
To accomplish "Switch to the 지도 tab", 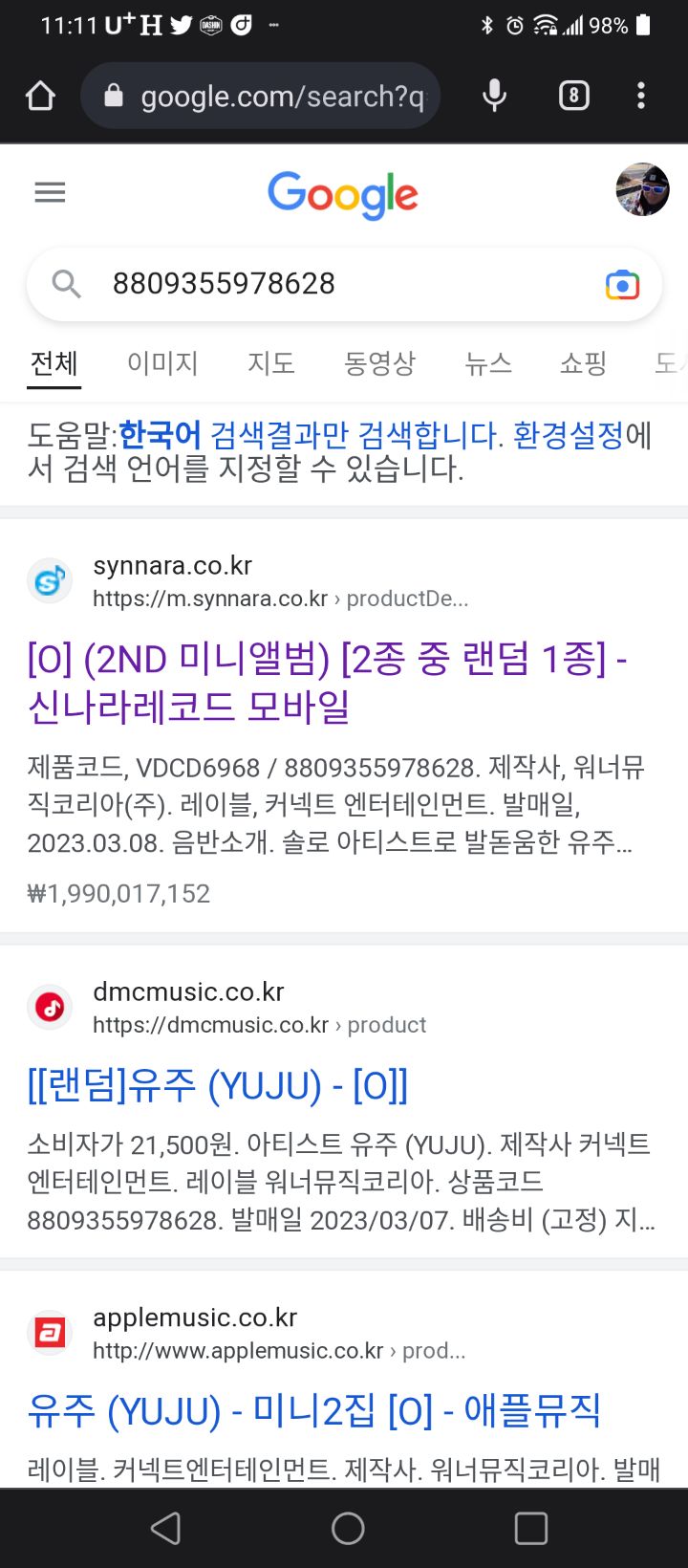I will (270, 363).
